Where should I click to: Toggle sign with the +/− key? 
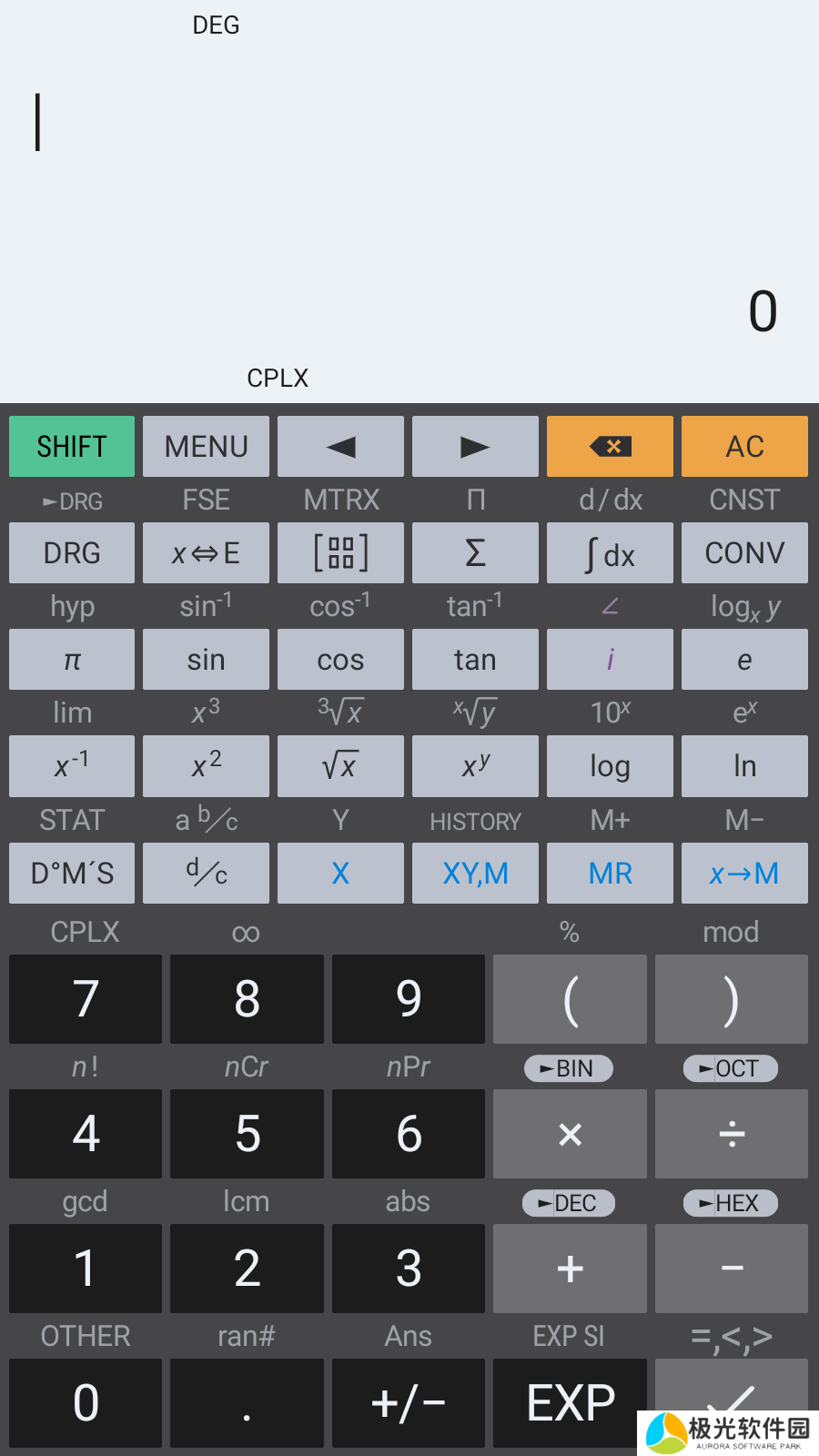[x=409, y=1402]
